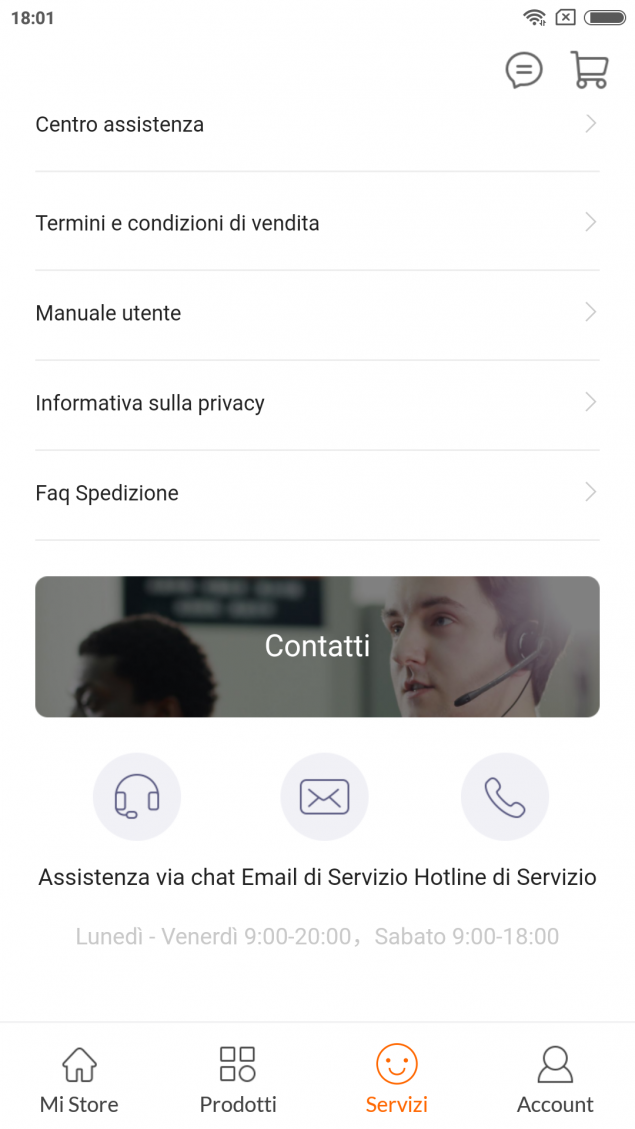Go to the Account tab
Image resolution: width=635 pixels, height=1129 pixels.
(555, 1079)
